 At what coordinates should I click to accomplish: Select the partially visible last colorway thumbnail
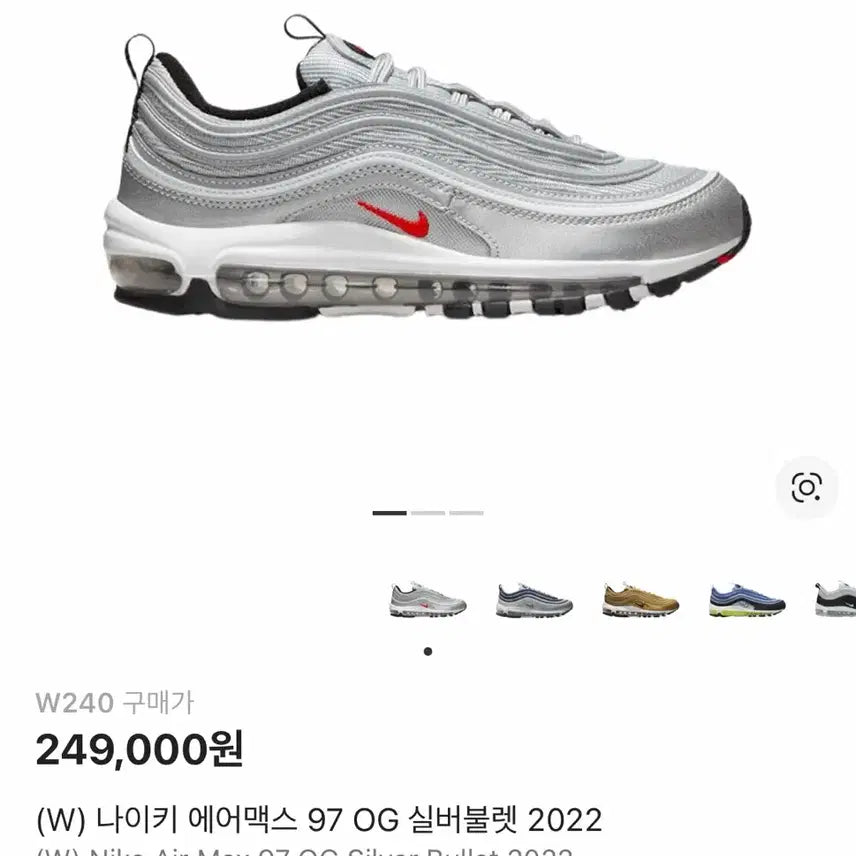click(x=837, y=600)
